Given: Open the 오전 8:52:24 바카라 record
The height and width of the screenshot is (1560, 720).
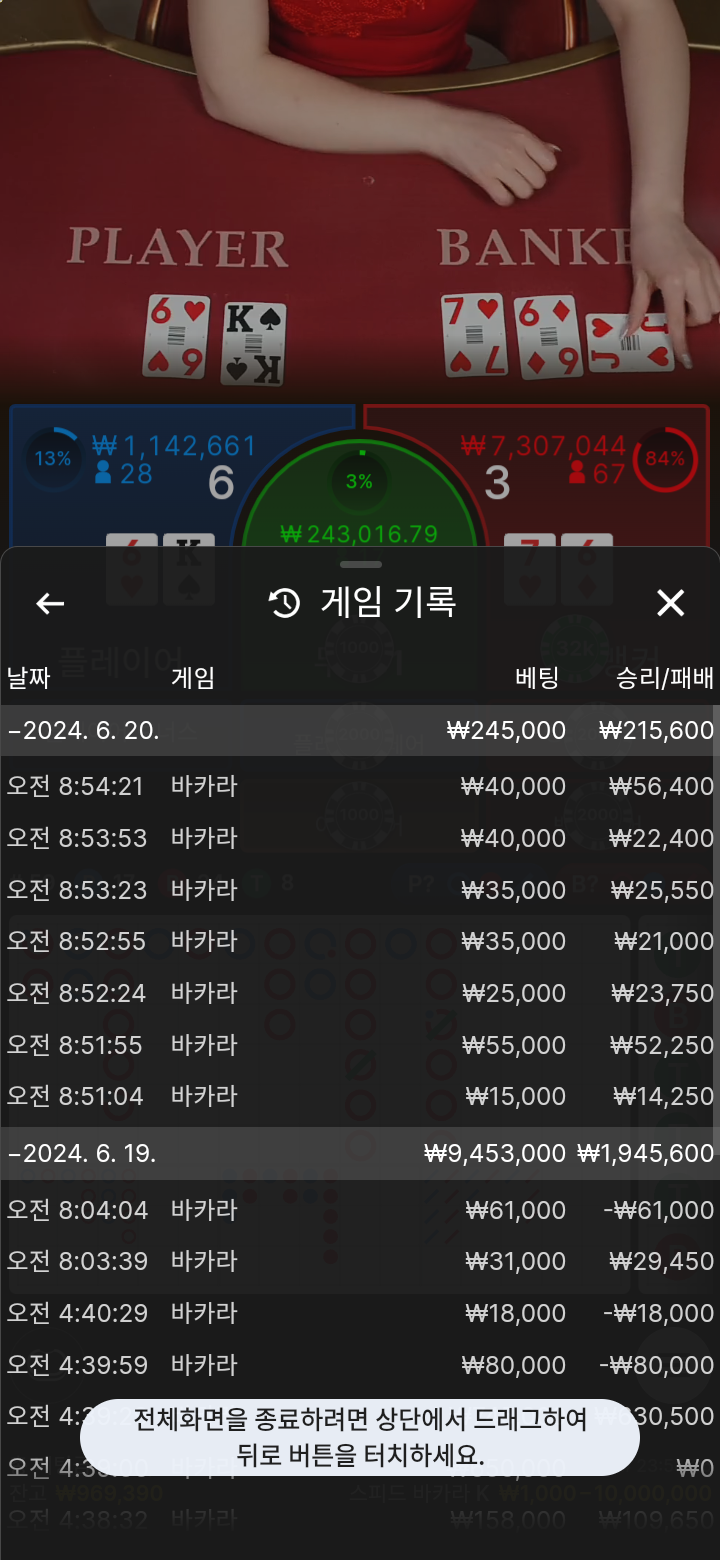Looking at the screenshot, I should coord(360,994).
